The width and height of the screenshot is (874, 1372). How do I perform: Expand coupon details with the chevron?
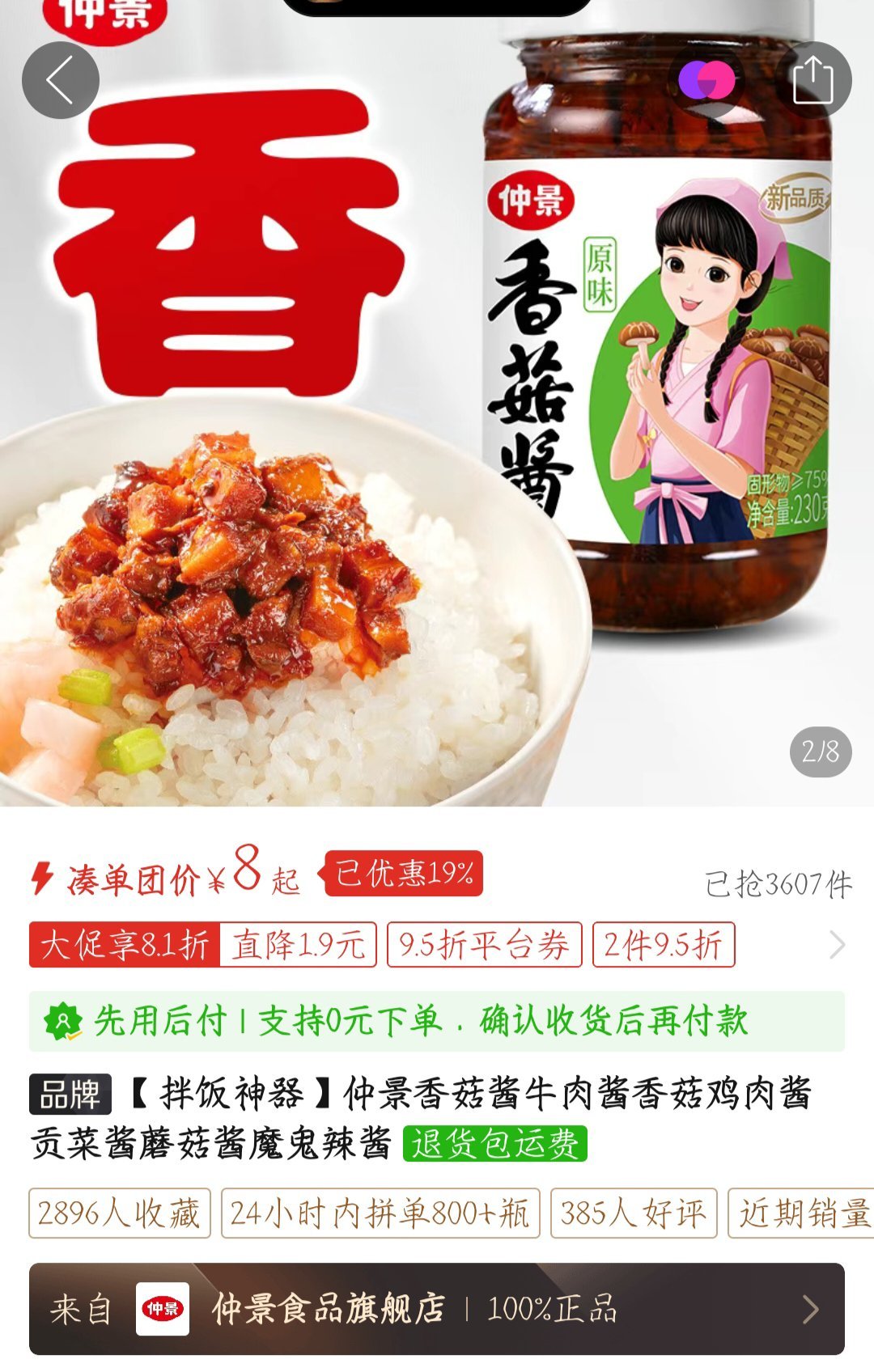click(x=838, y=944)
